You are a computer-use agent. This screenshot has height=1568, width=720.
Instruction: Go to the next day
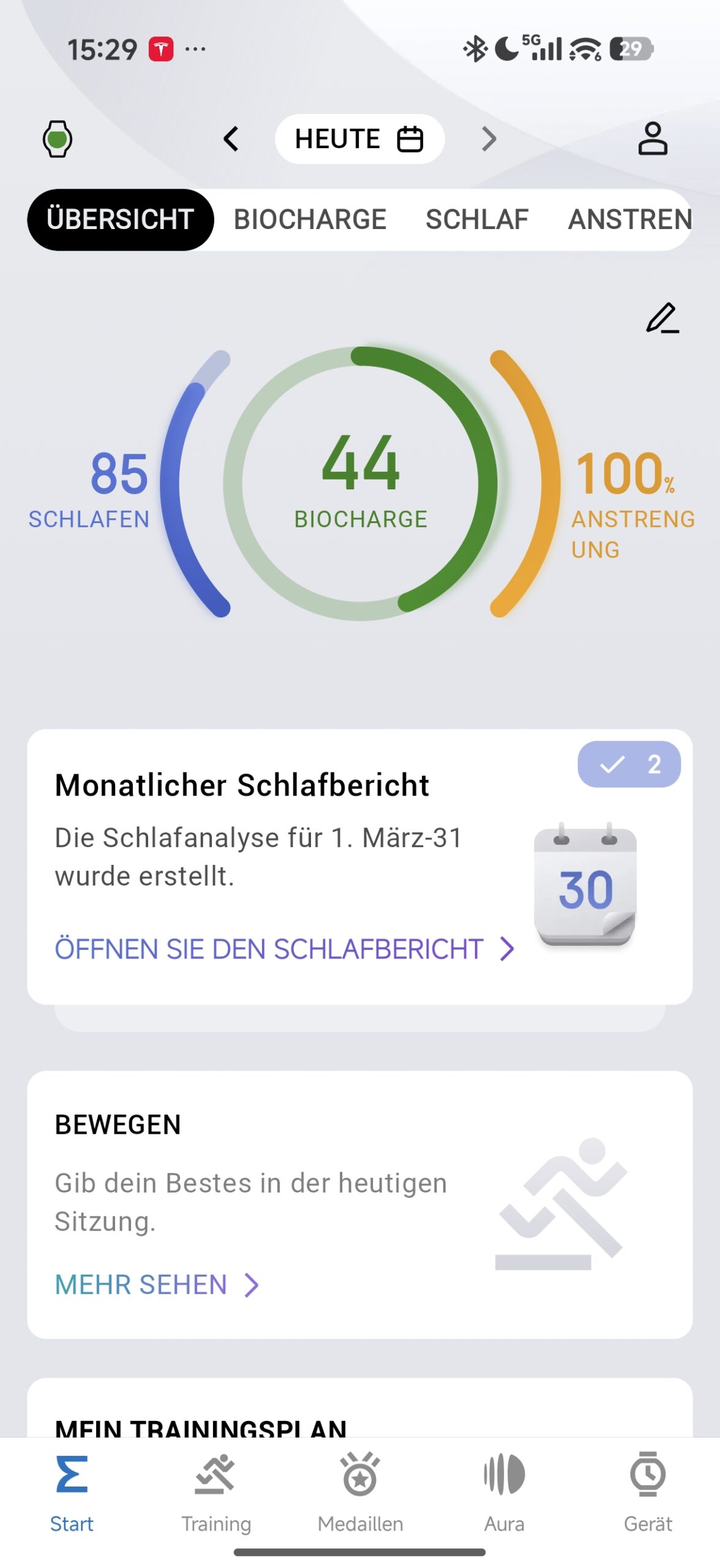point(489,139)
